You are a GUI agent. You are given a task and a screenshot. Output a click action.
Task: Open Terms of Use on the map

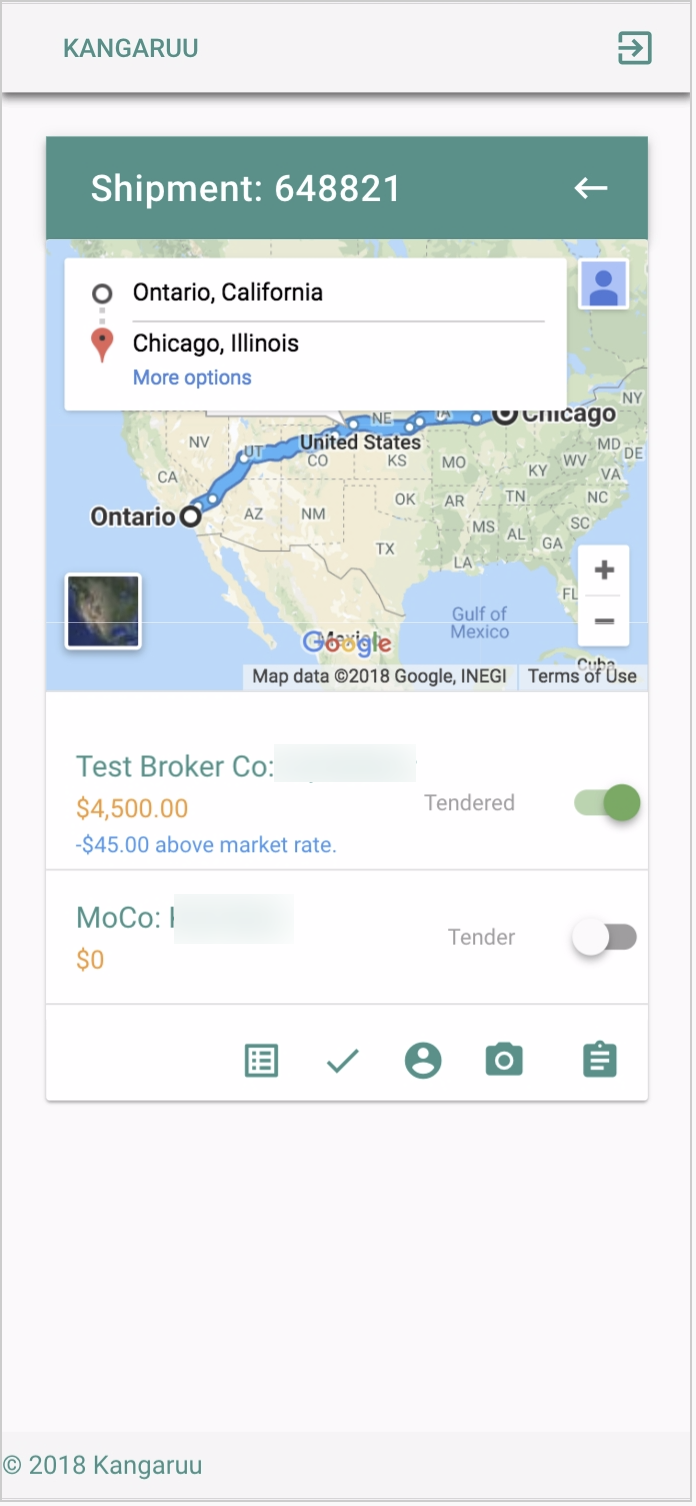(x=582, y=676)
